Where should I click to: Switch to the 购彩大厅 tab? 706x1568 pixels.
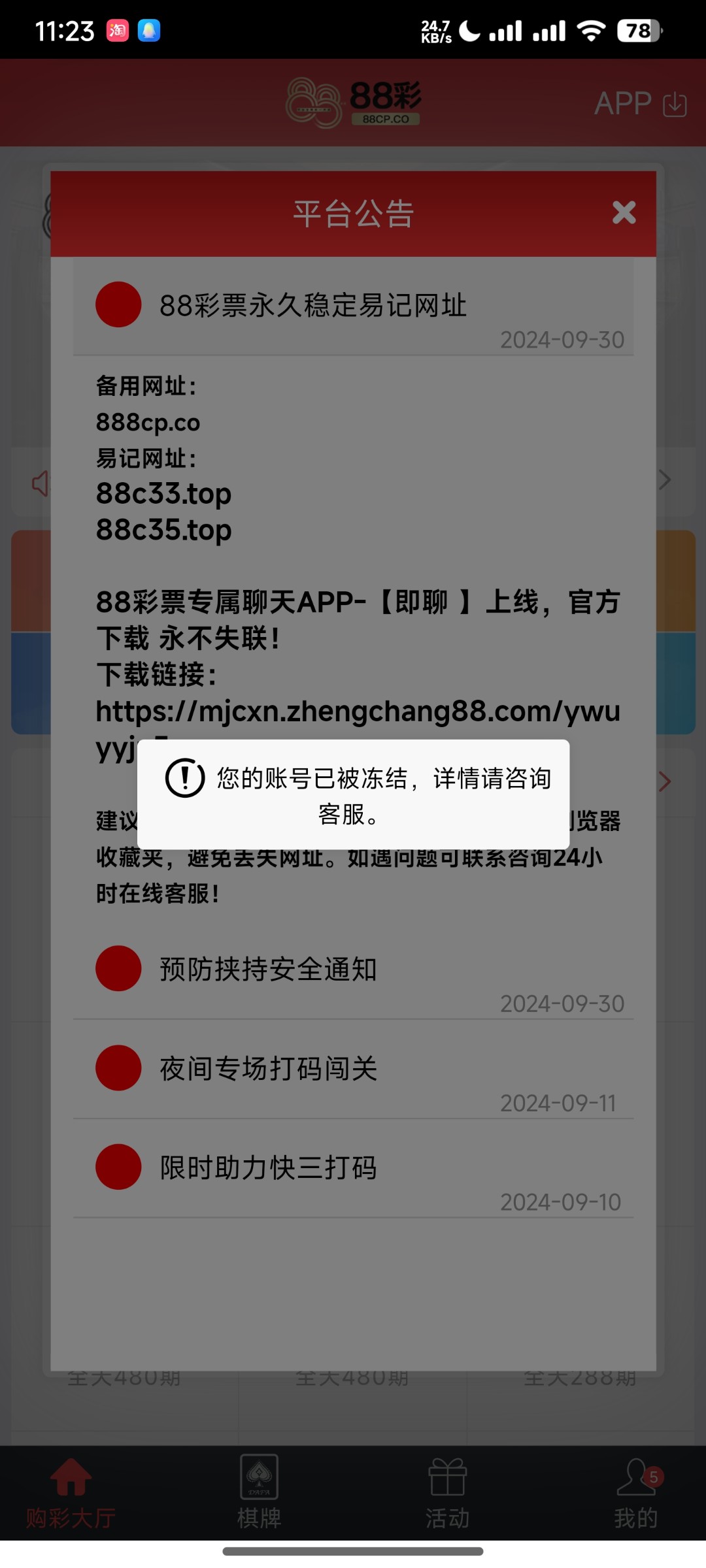coord(71,1494)
